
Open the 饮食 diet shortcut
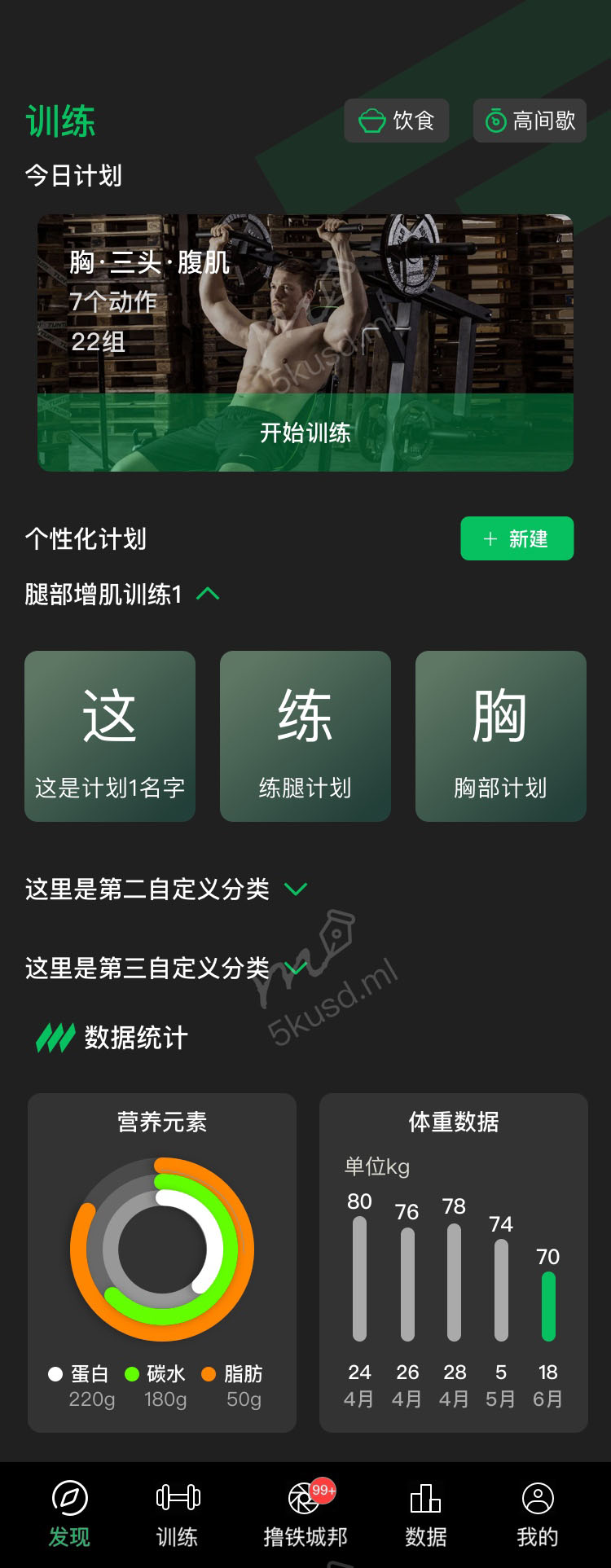pyautogui.click(x=396, y=121)
